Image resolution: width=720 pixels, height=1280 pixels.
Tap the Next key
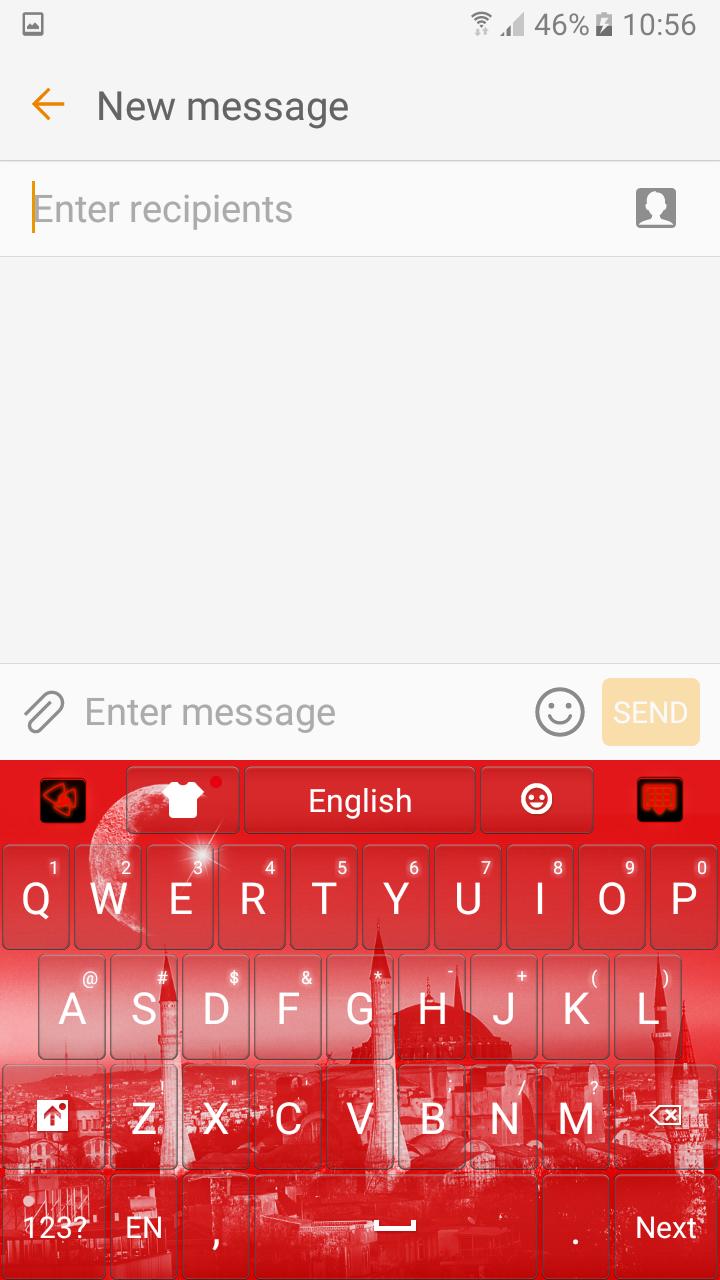[666, 1227]
